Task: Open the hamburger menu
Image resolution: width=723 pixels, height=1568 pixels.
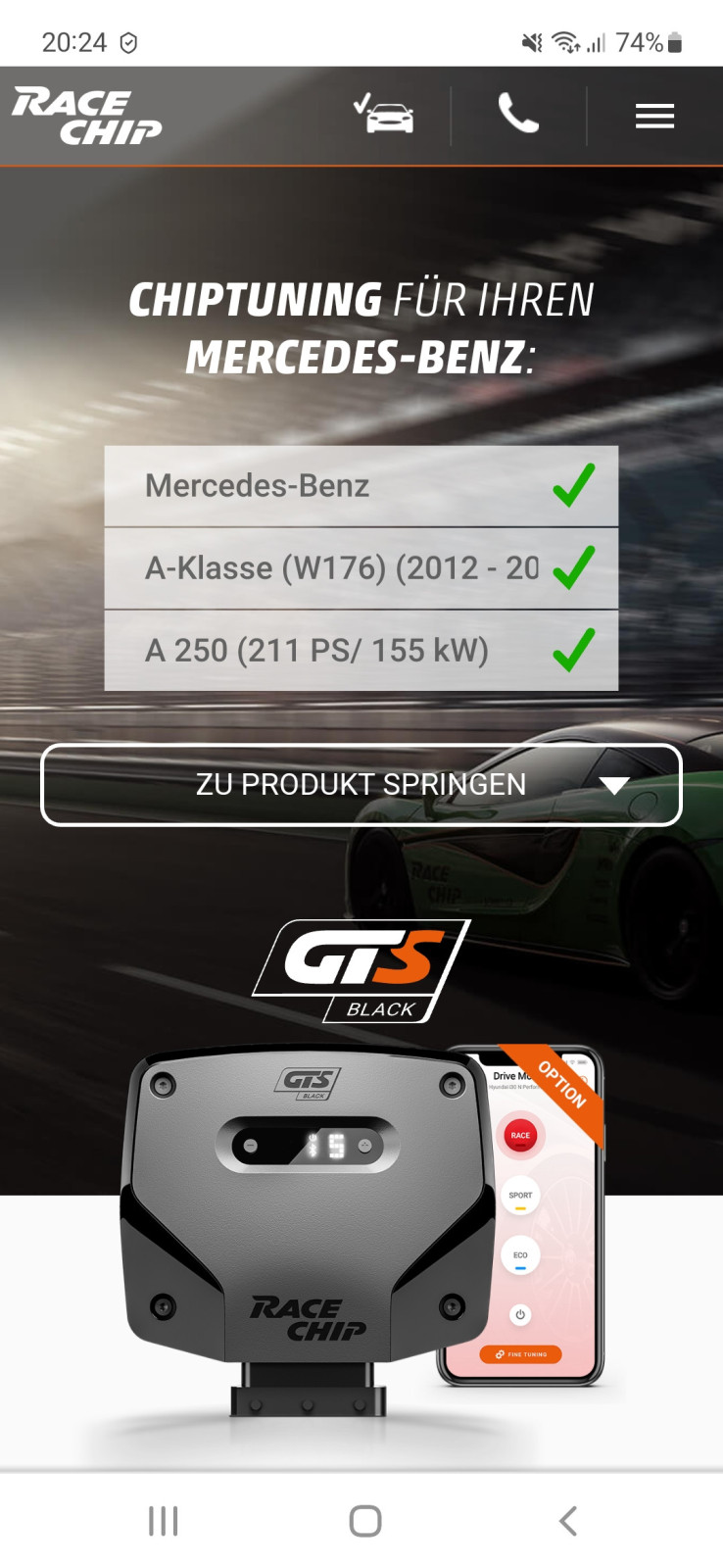Action: click(x=654, y=116)
